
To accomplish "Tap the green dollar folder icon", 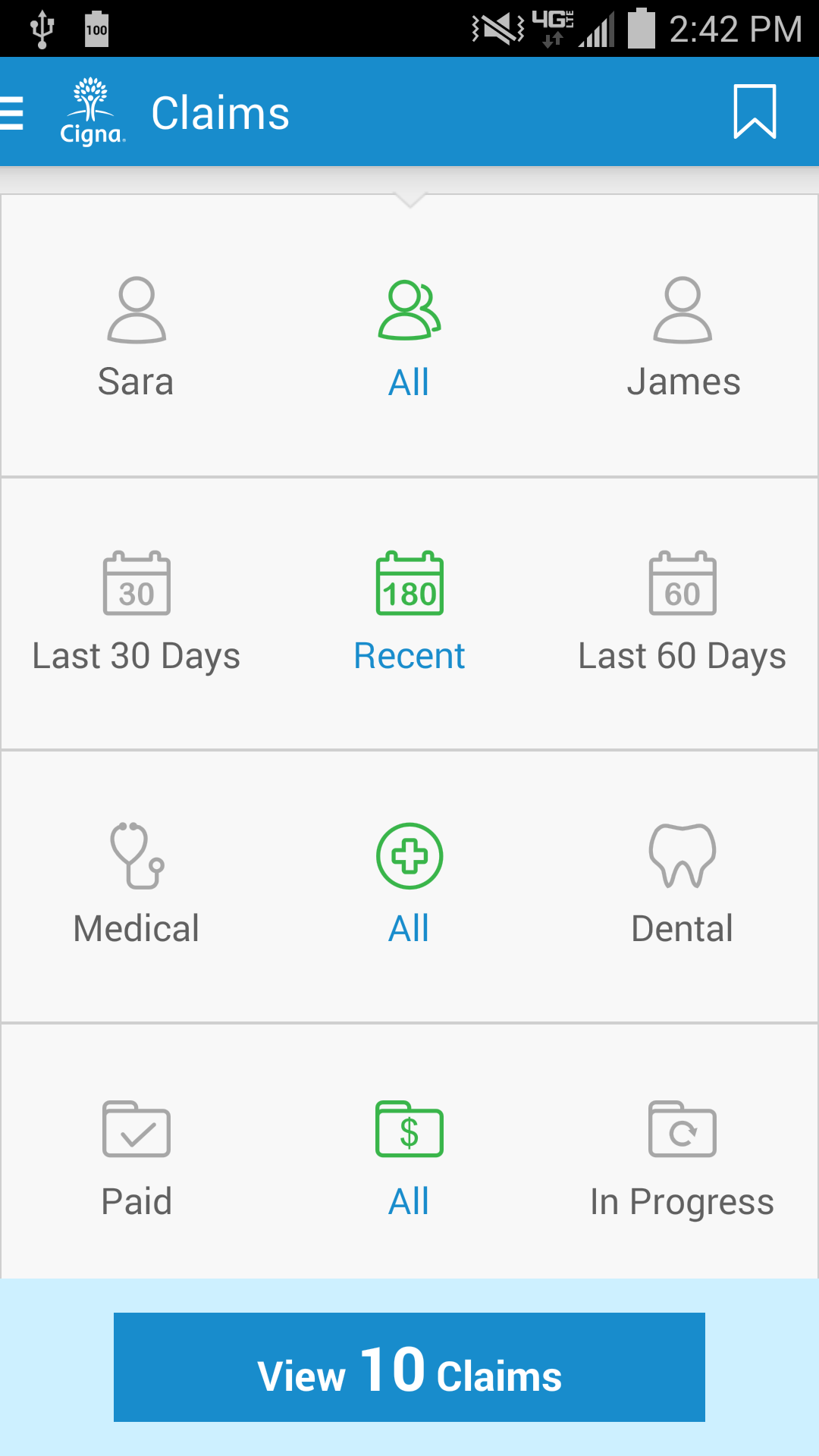I will [x=409, y=1130].
